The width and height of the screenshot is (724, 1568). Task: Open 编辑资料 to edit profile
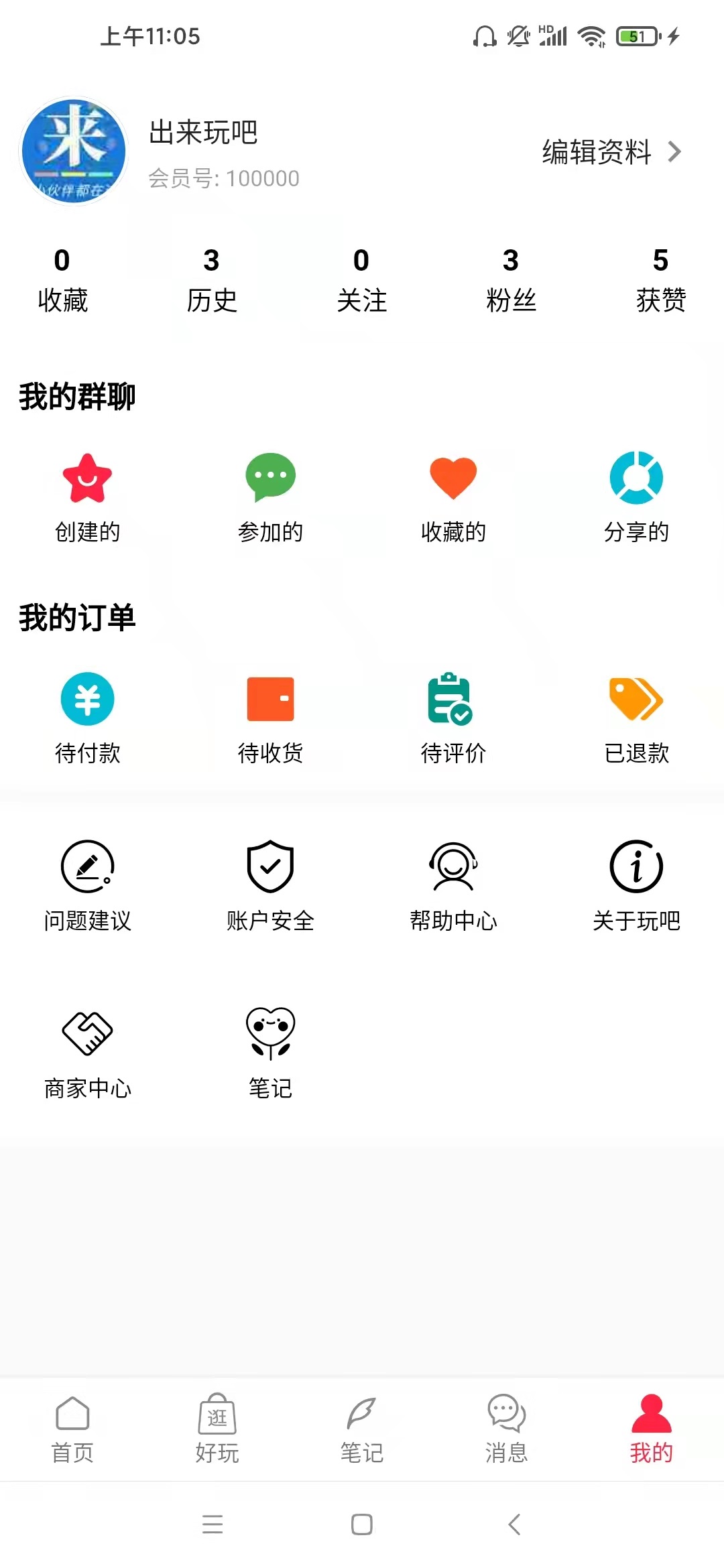point(611,152)
